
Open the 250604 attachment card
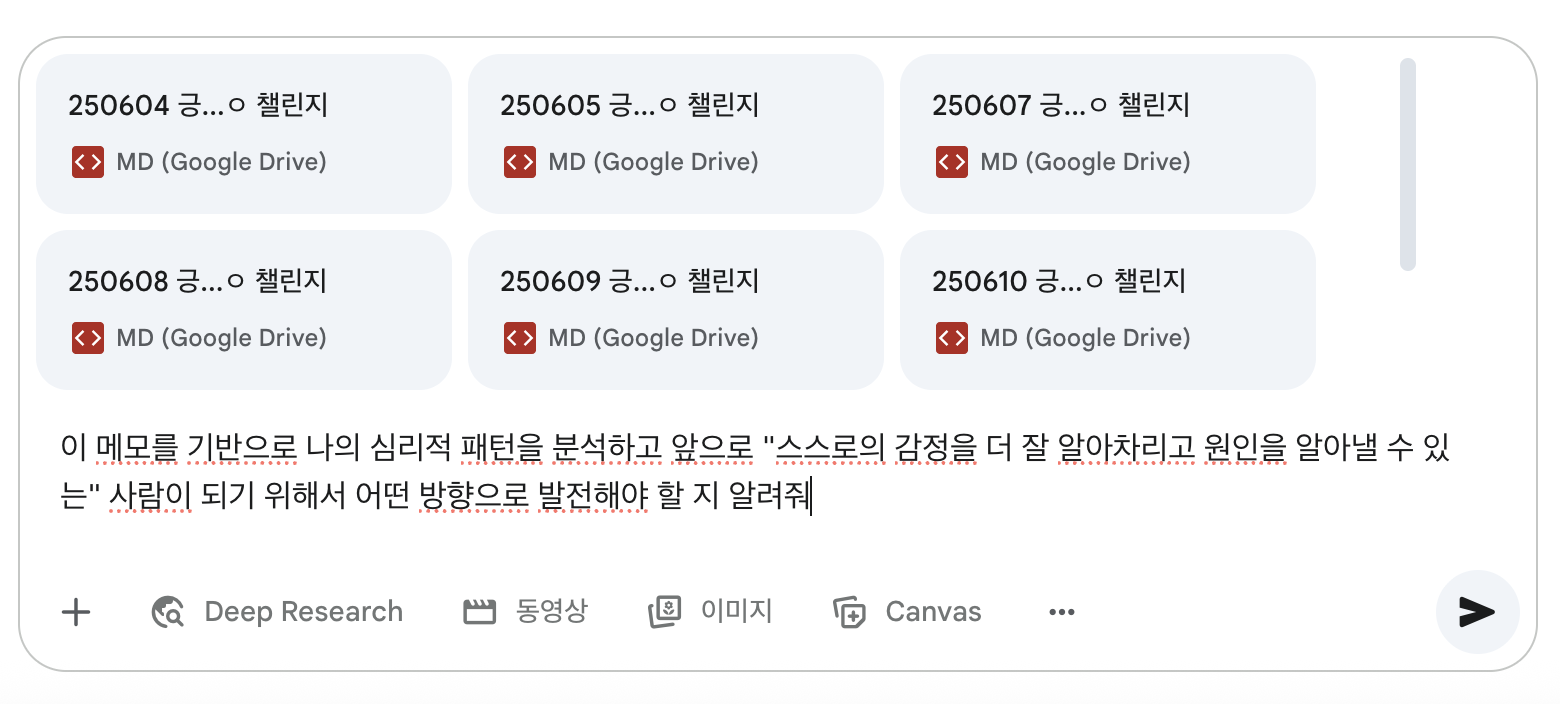[243, 133]
